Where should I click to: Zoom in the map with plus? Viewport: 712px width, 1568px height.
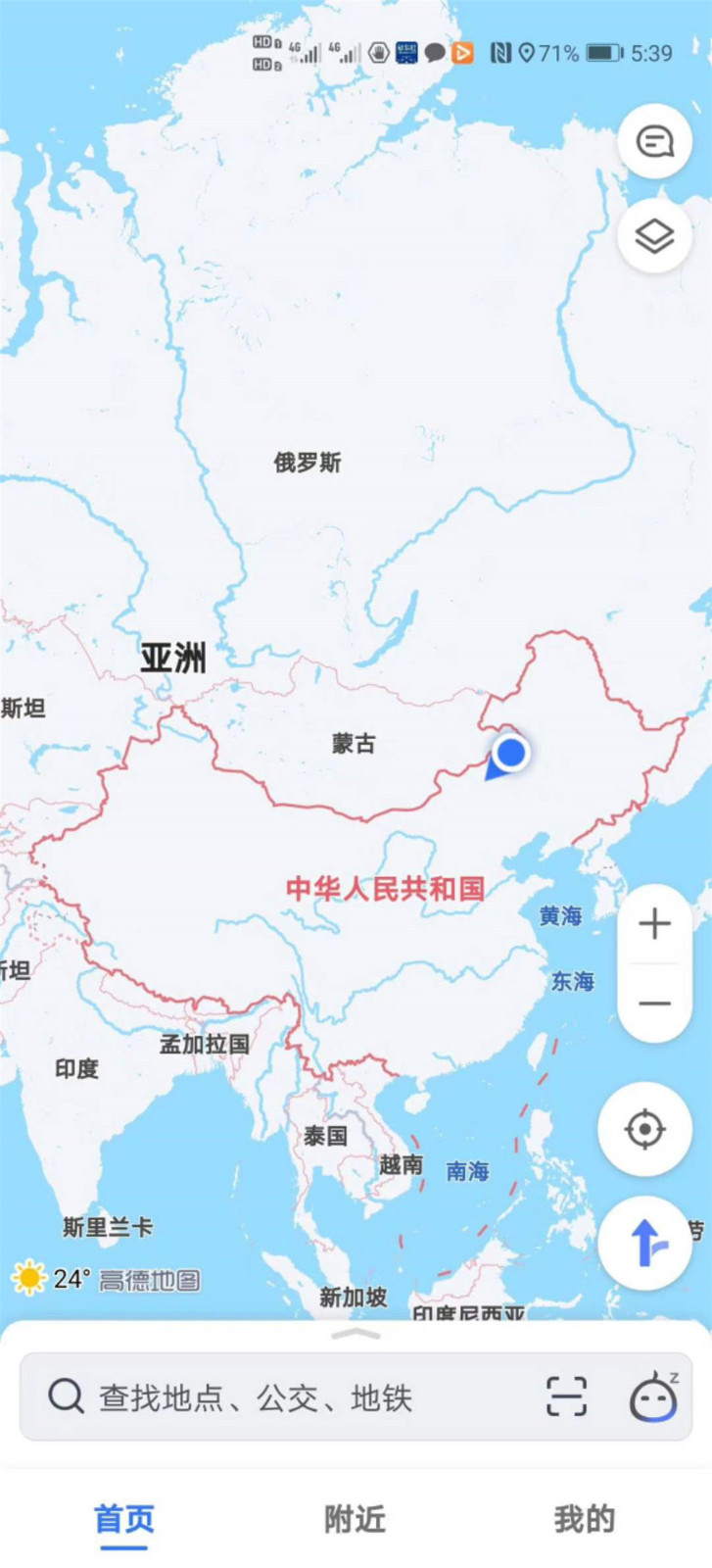654,924
